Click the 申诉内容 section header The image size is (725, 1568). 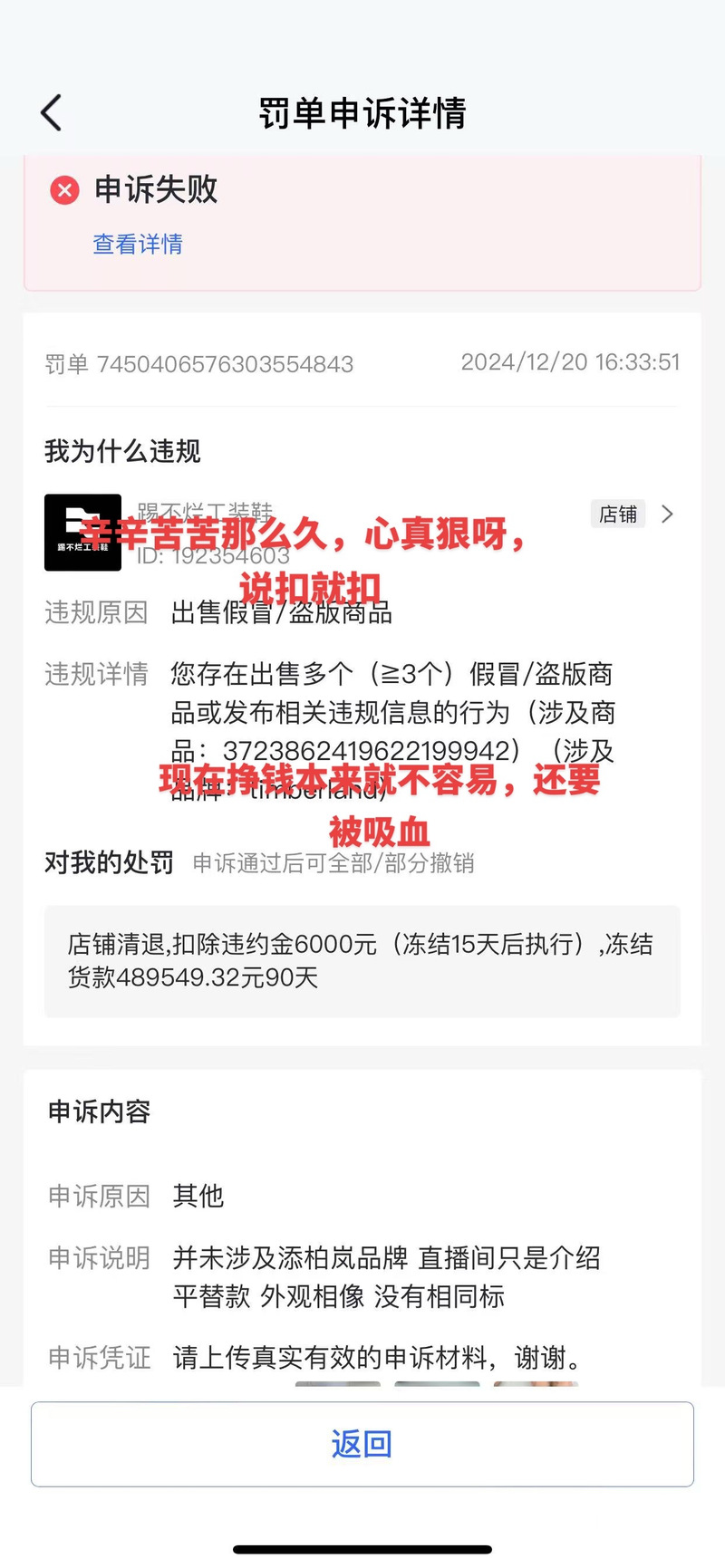point(99,1112)
